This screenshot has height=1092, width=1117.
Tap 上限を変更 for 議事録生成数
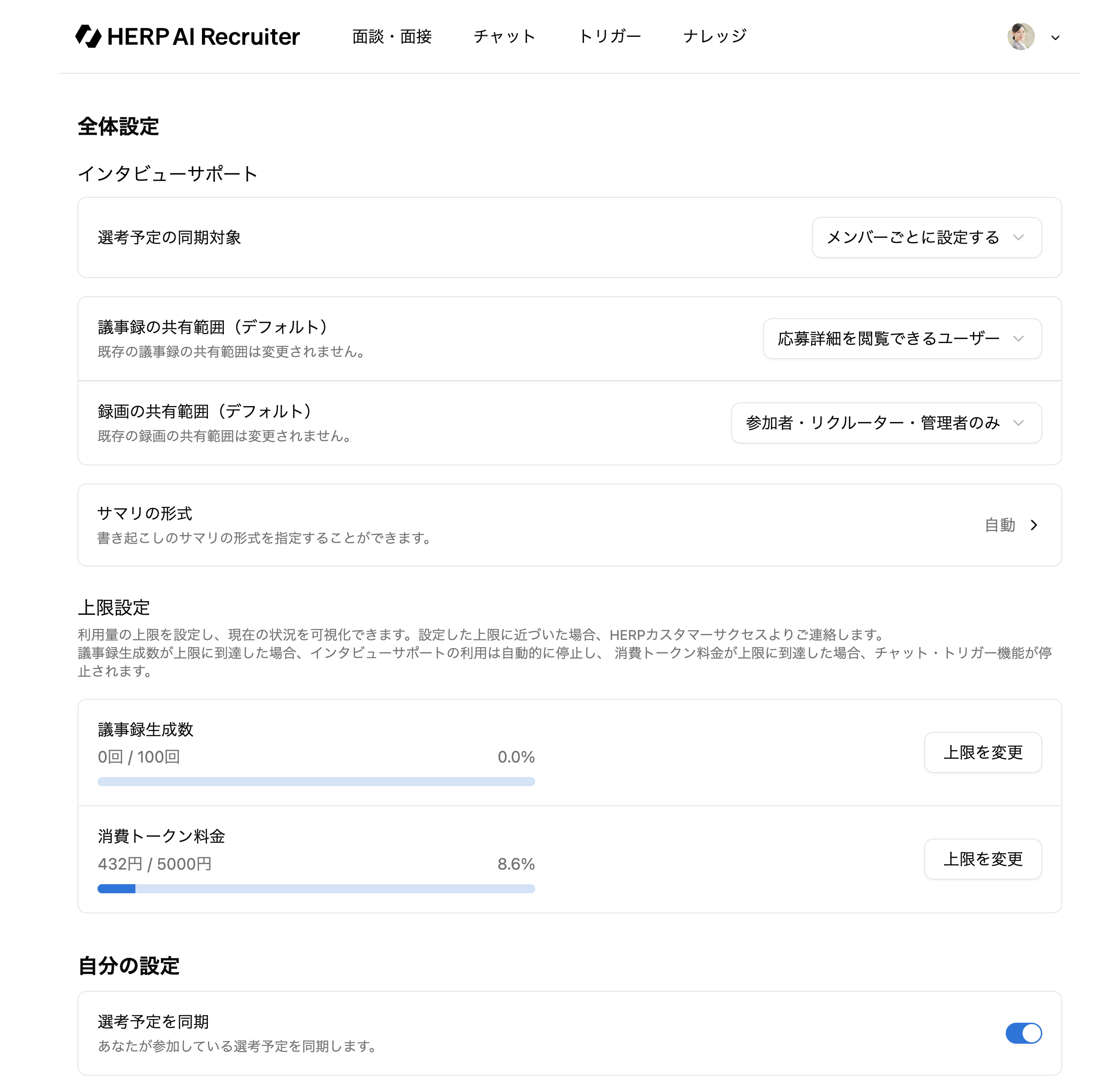pos(982,752)
